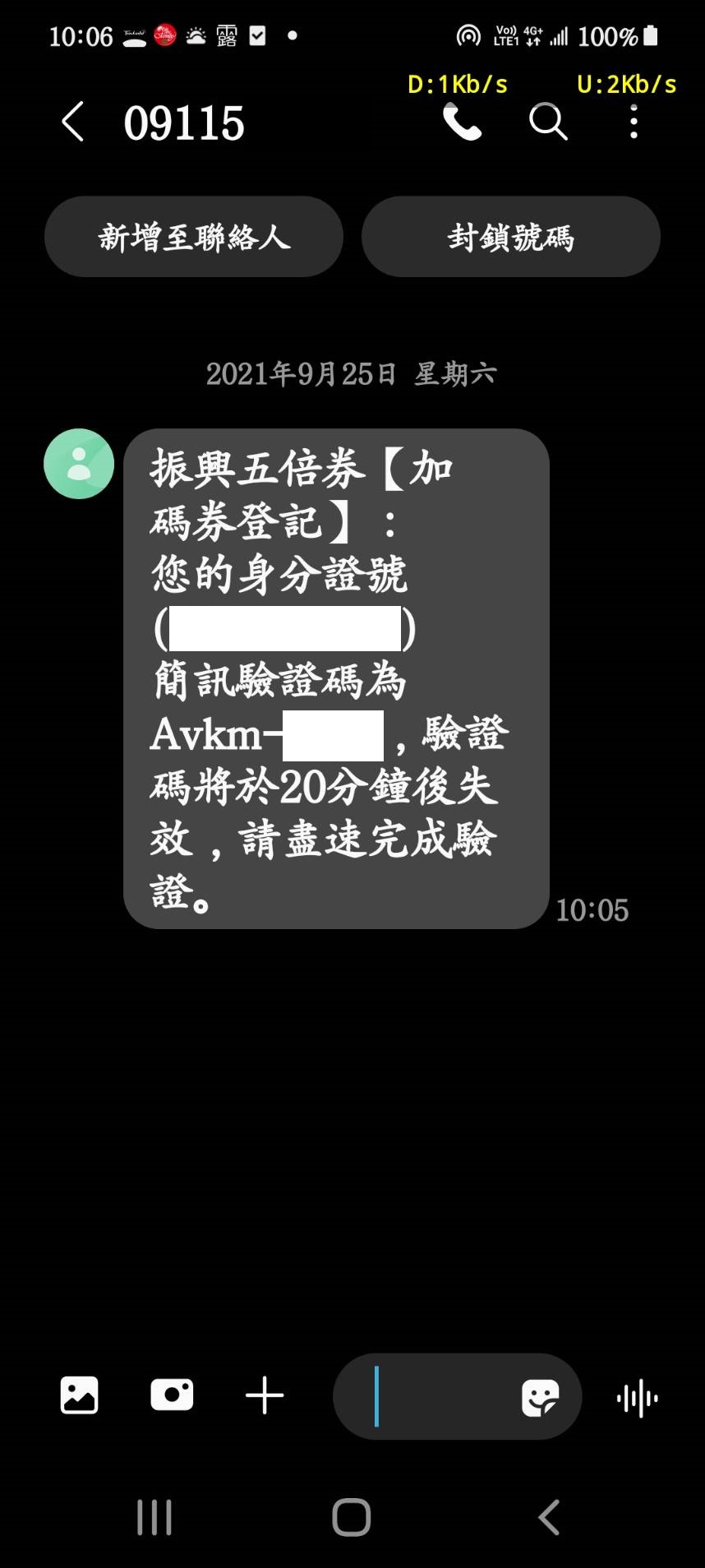Screen dimensions: 705x1568
Task: Open the three-dot overflow menu
Action: coord(634,123)
